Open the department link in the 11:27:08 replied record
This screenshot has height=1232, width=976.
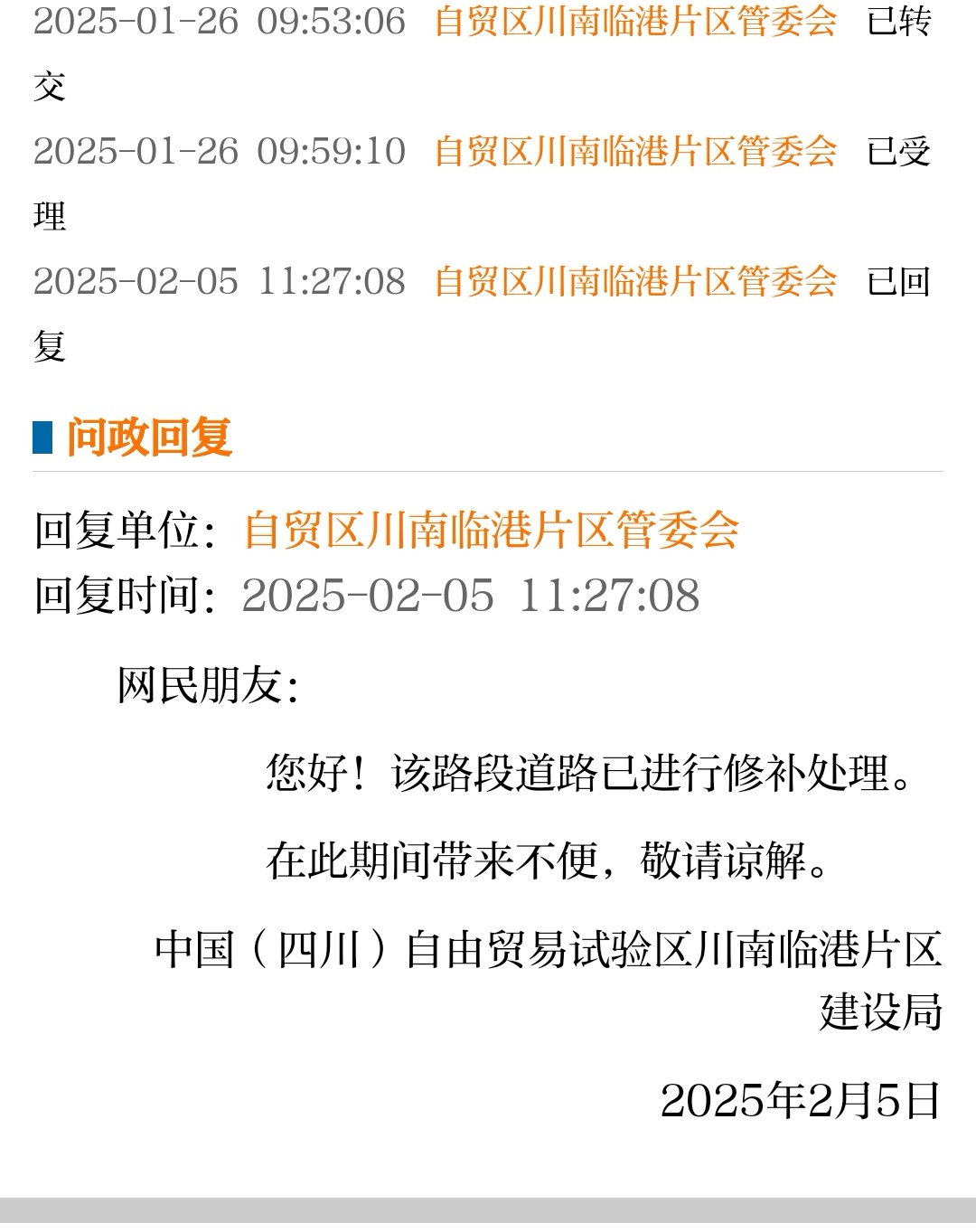pyautogui.click(x=635, y=280)
